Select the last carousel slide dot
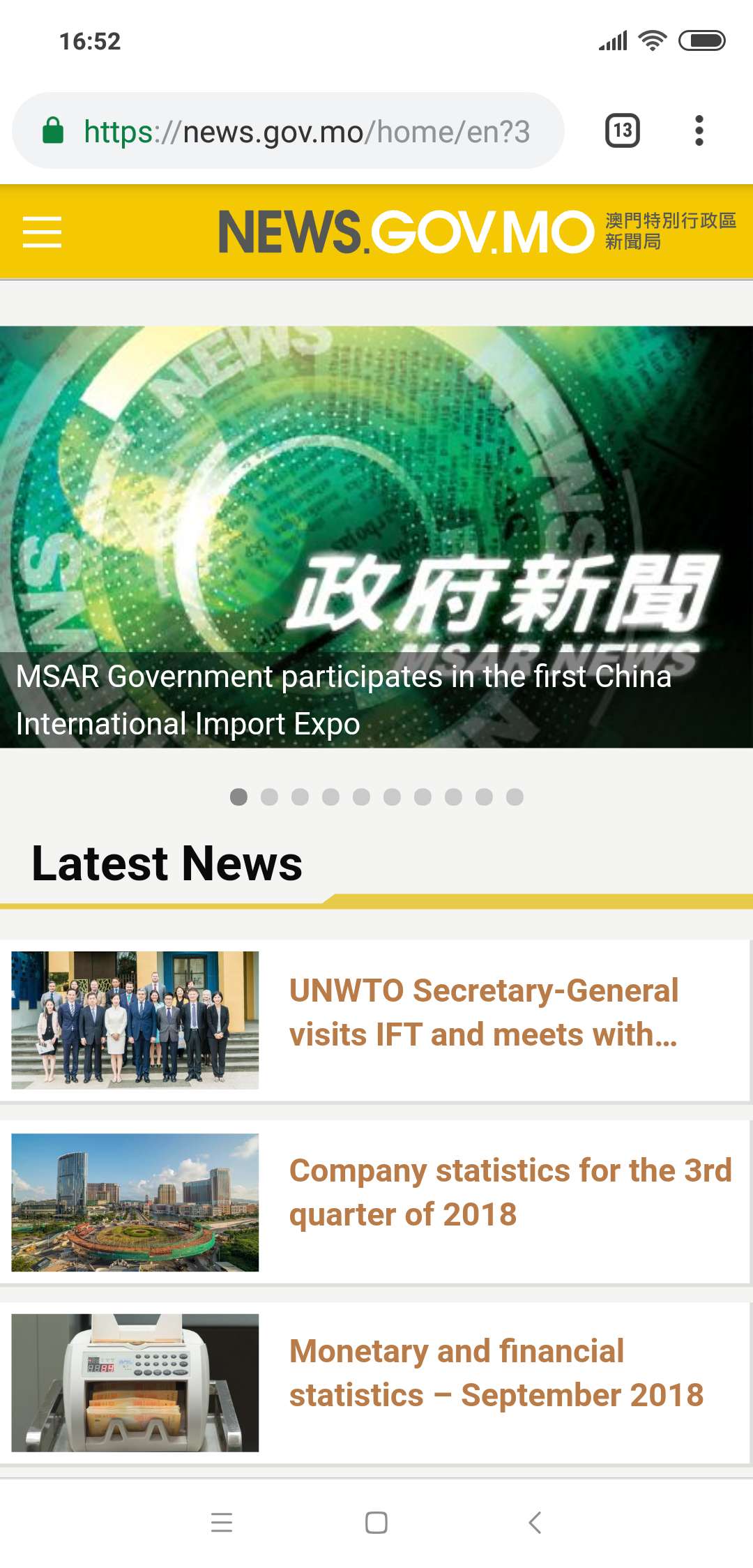The image size is (753, 1568). coord(515,797)
